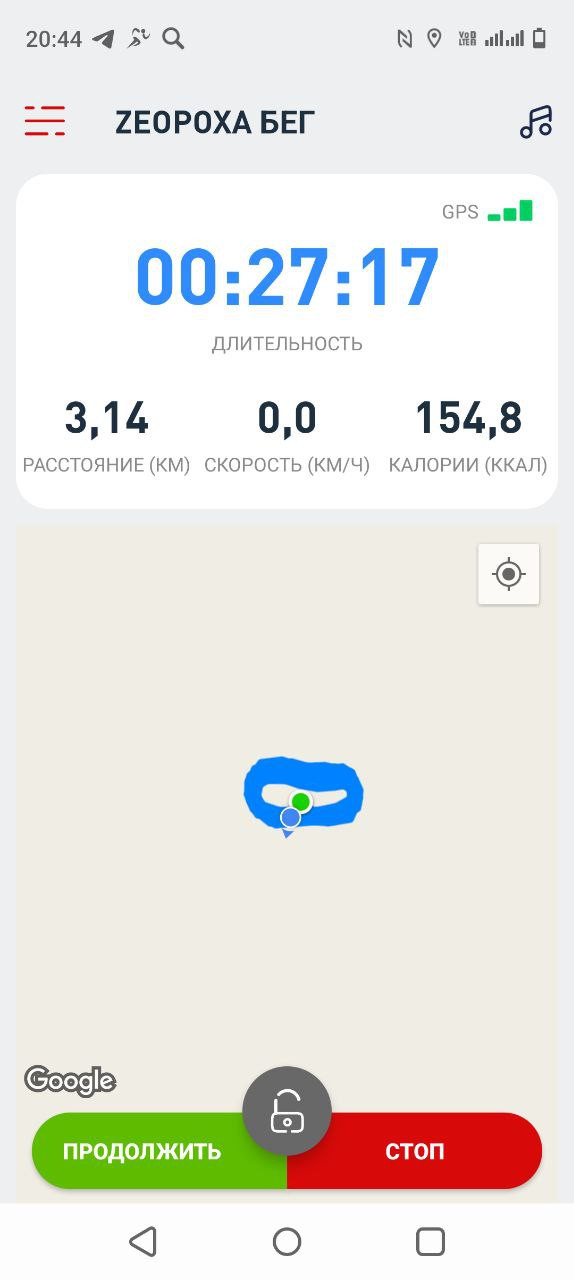
Task: Tap ПРОДОЛЖИТЬ to resume the run
Action: click(x=142, y=1151)
